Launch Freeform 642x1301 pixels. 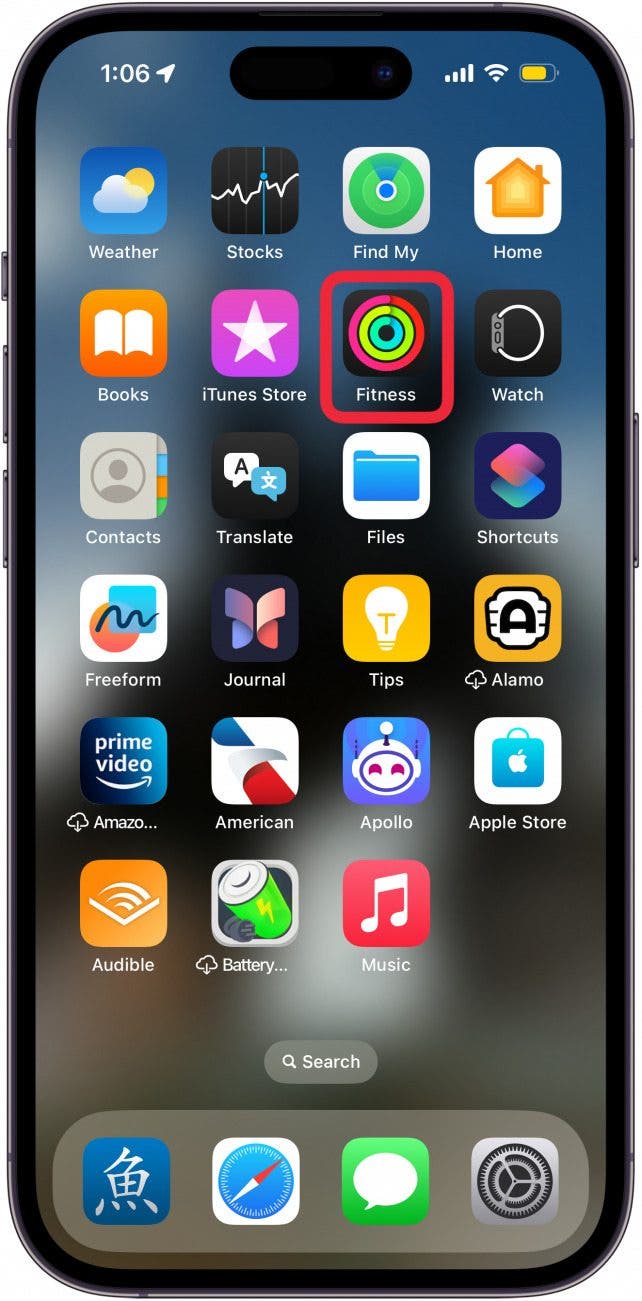coord(123,618)
